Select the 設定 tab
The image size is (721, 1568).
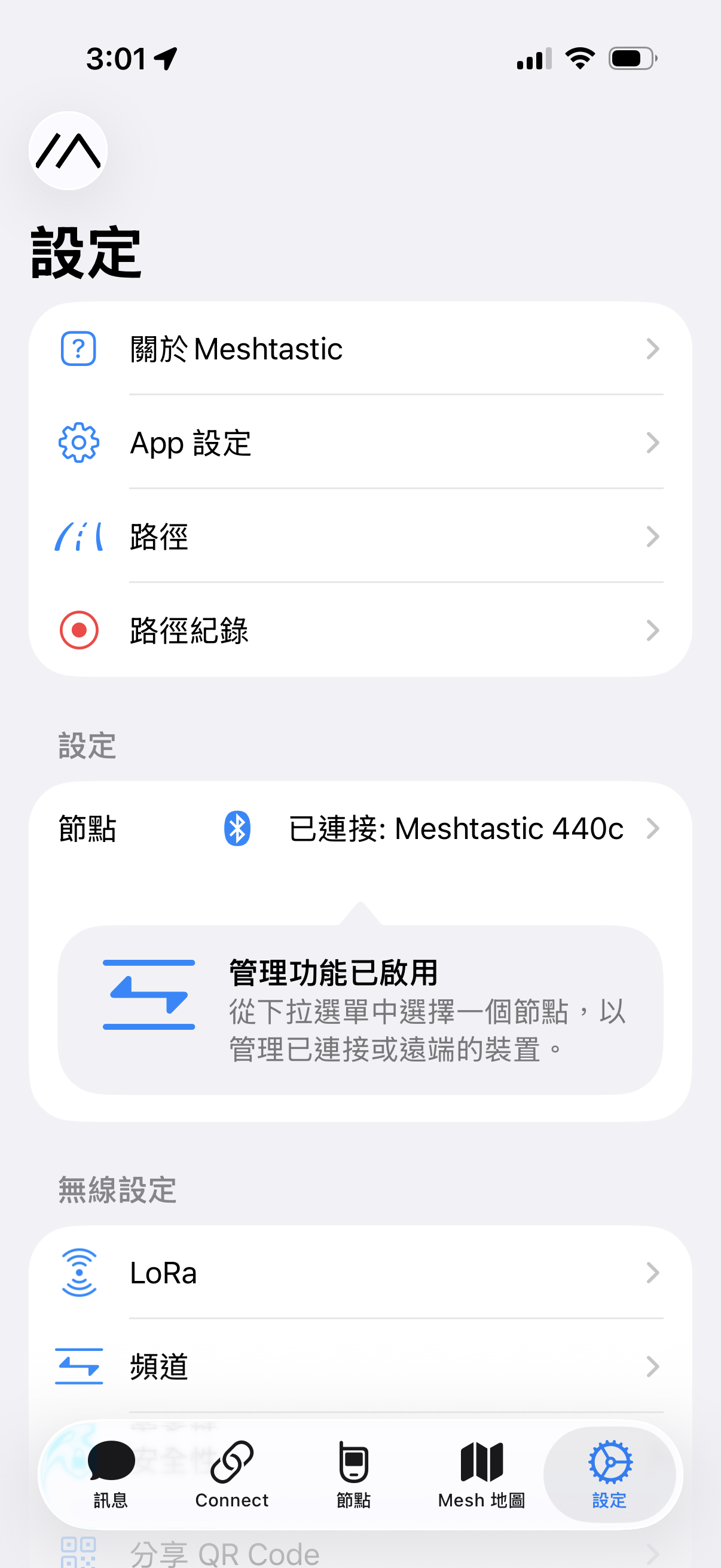(609, 1474)
